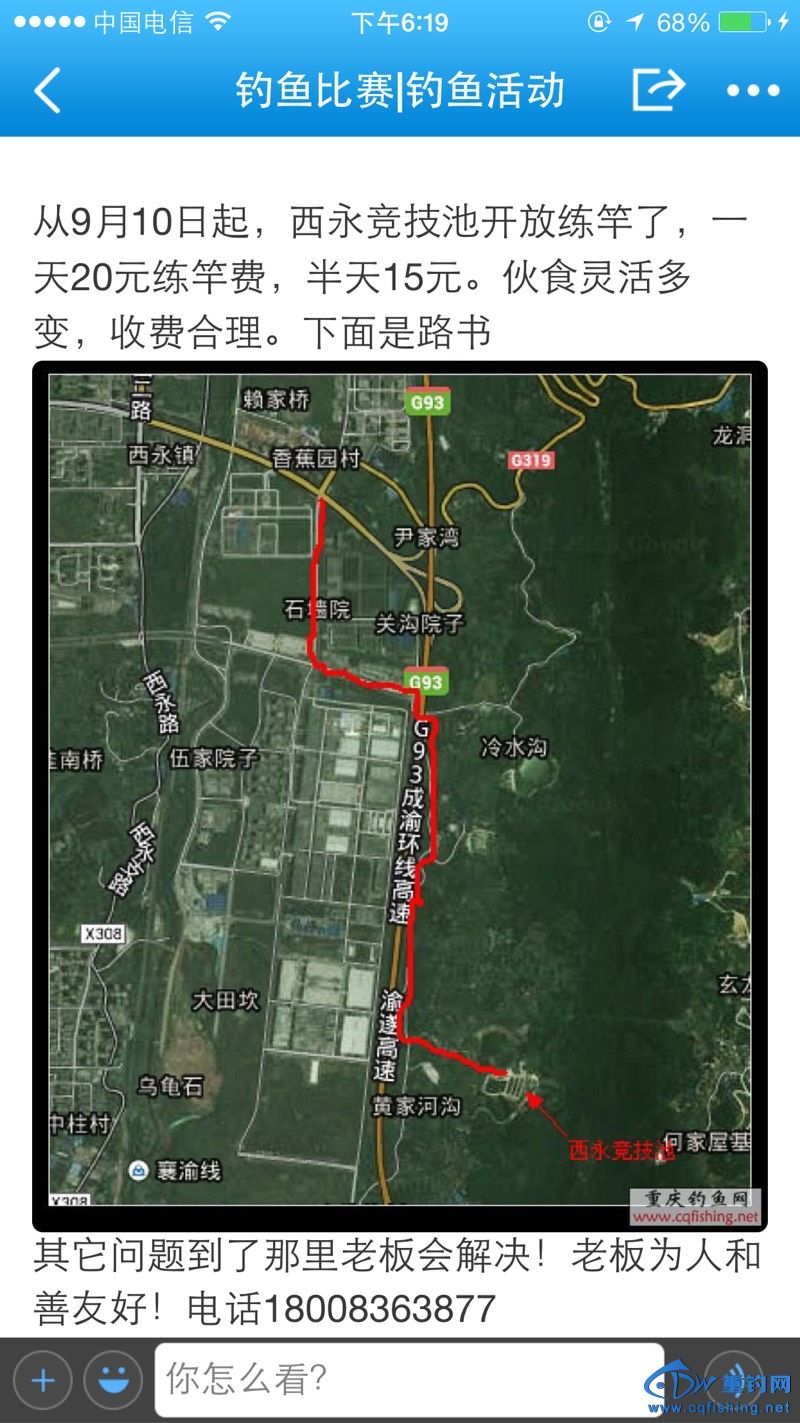Open the emoji smiley picker
The image size is (800, 1423).
coord(113,1381)
